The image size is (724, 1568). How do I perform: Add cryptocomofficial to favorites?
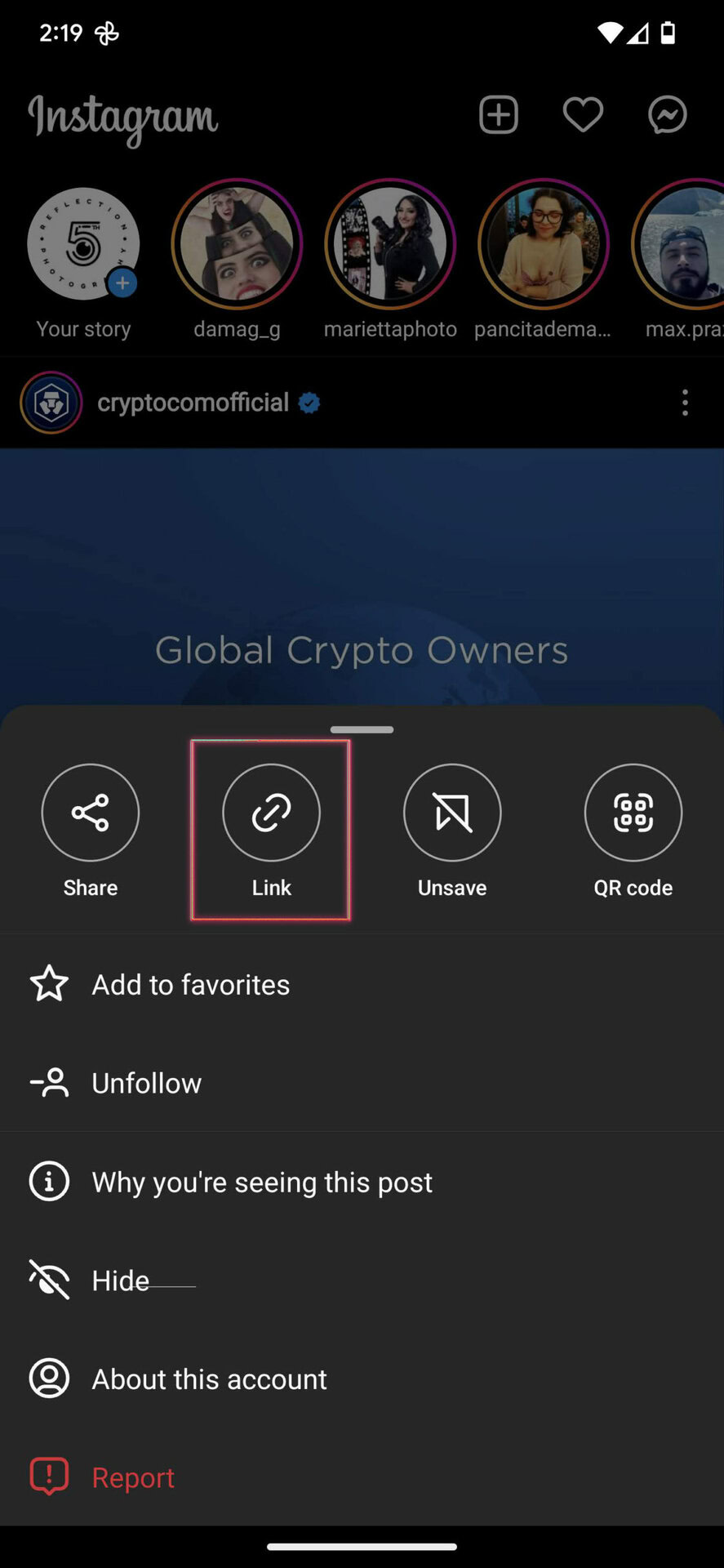[190, 984]
